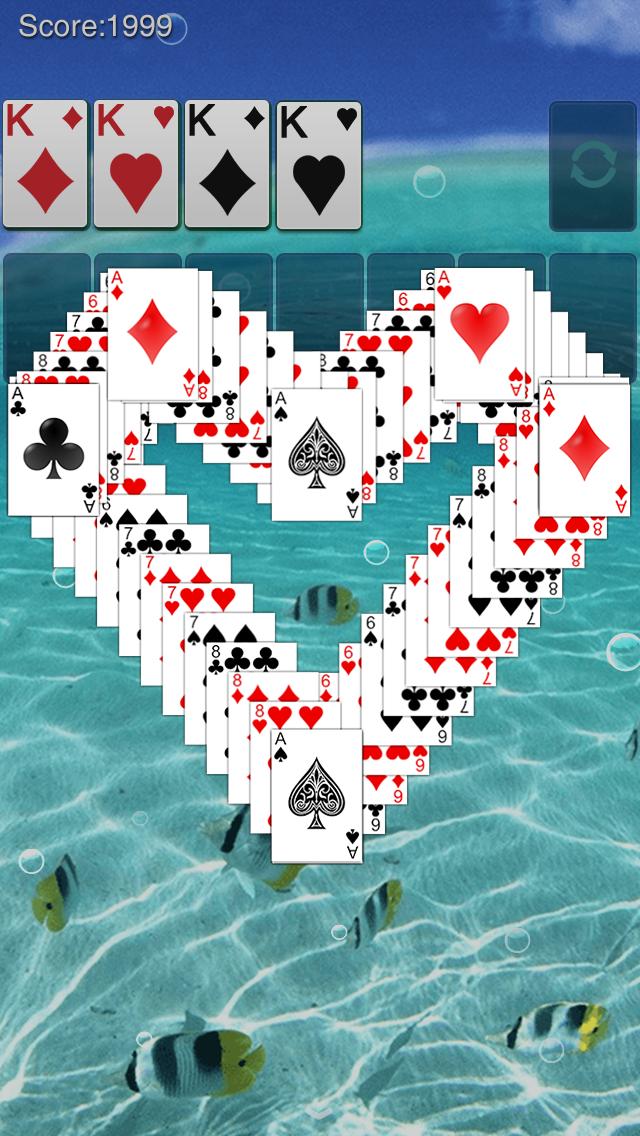
Task: Tap the black King of hearts foundation pile
Action: pyautogui.click(x=318, y=164)
